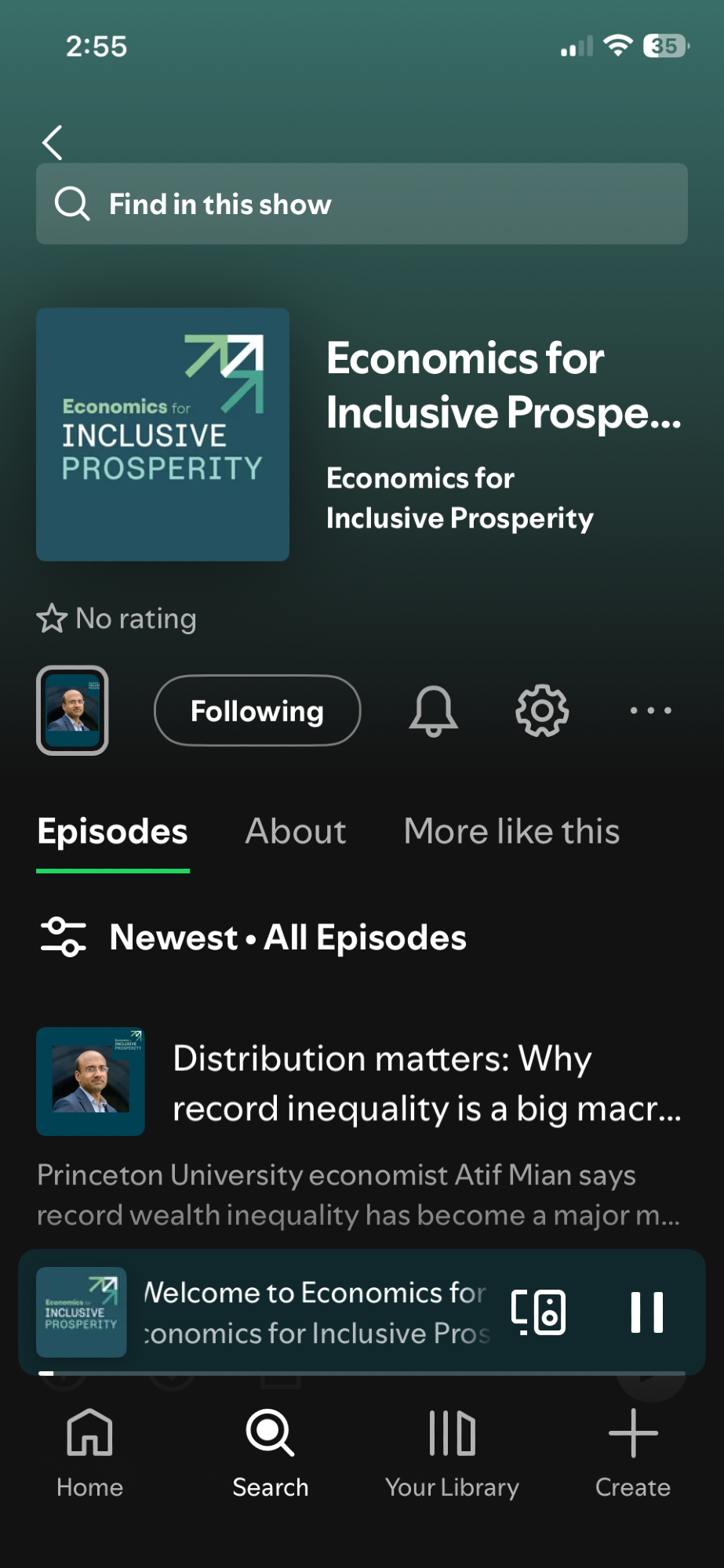Open the notifications bell for this show
This screenshot has width=724, height=1568.
pos(433,710)
